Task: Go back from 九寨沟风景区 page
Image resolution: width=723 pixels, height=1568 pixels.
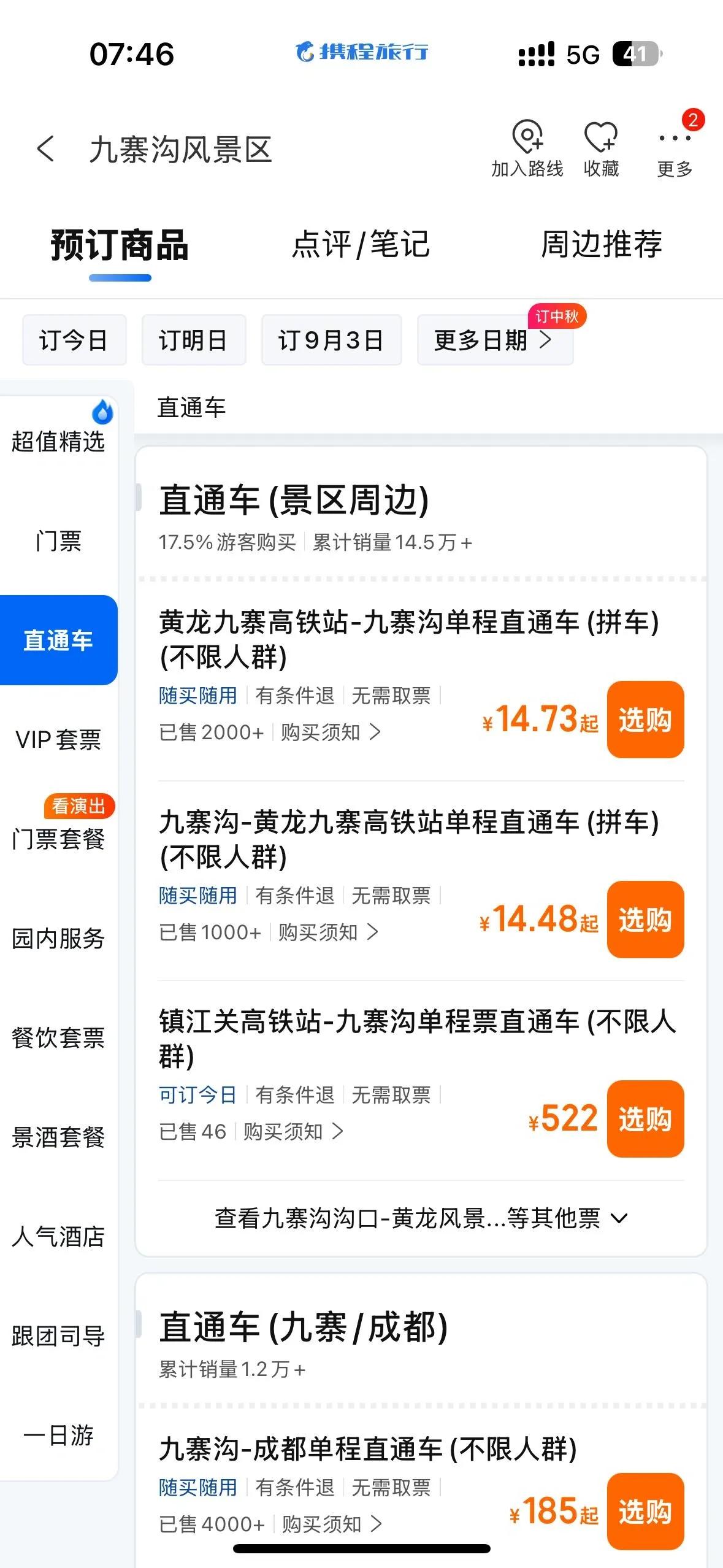Action: coord(46,149)
